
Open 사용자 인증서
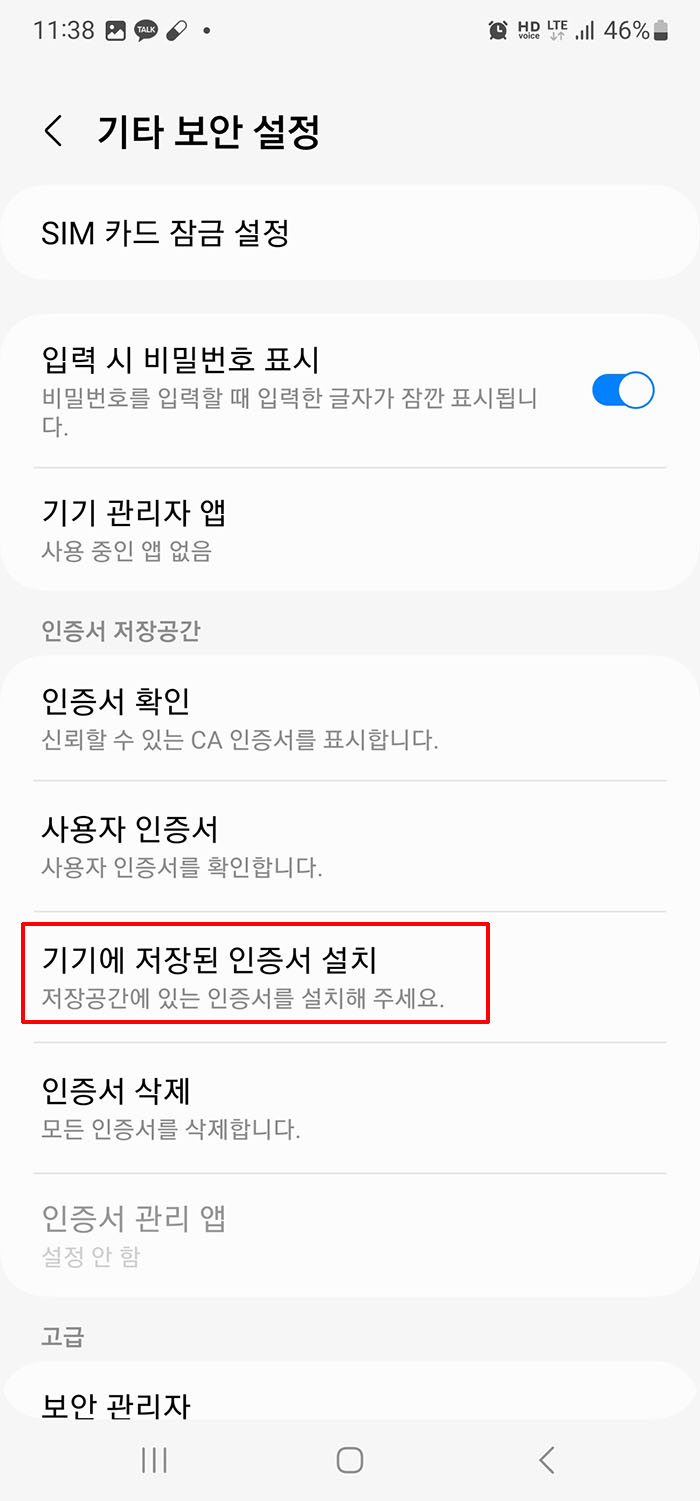pos(350,846)
